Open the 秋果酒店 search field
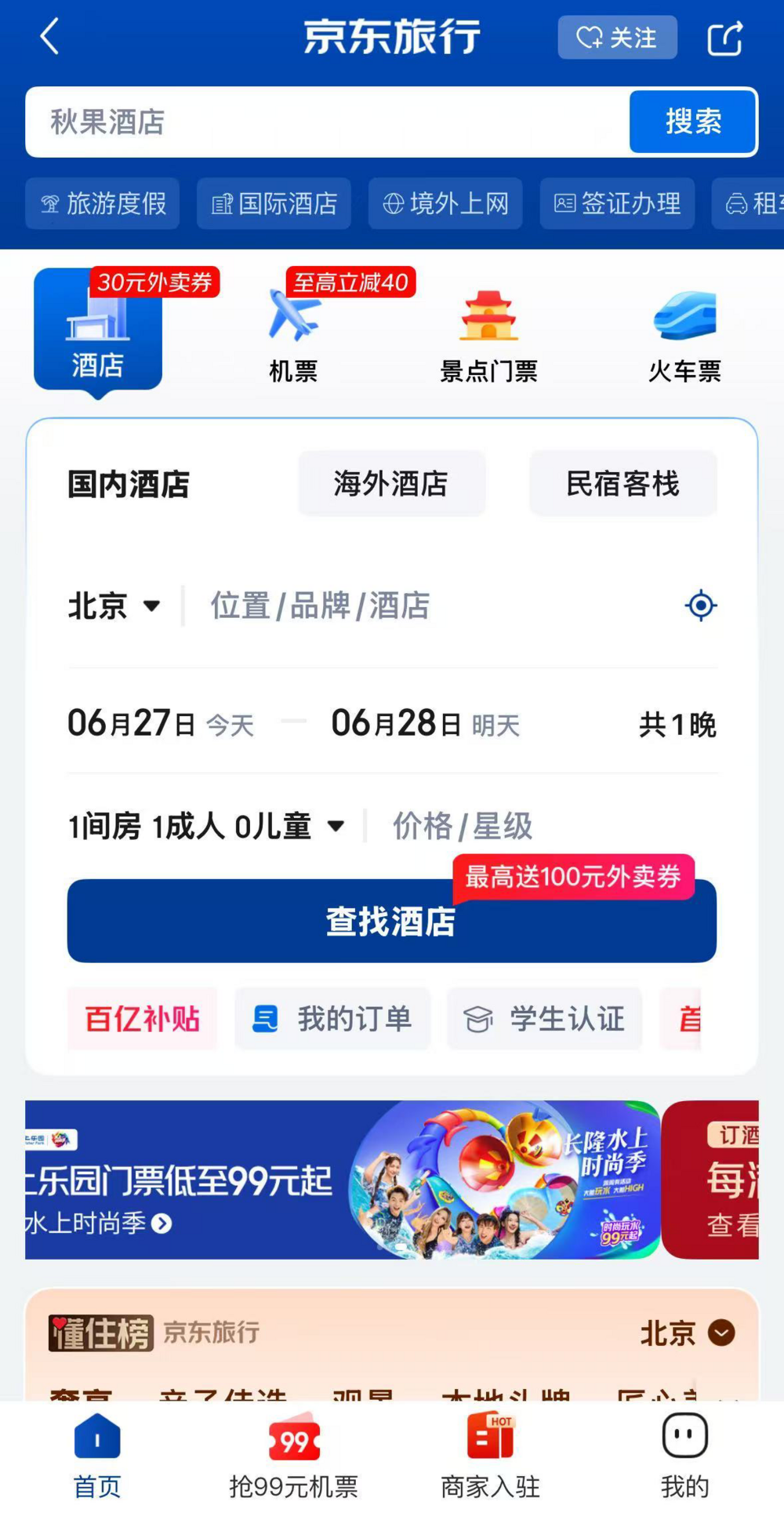 [x=327, y=122]
